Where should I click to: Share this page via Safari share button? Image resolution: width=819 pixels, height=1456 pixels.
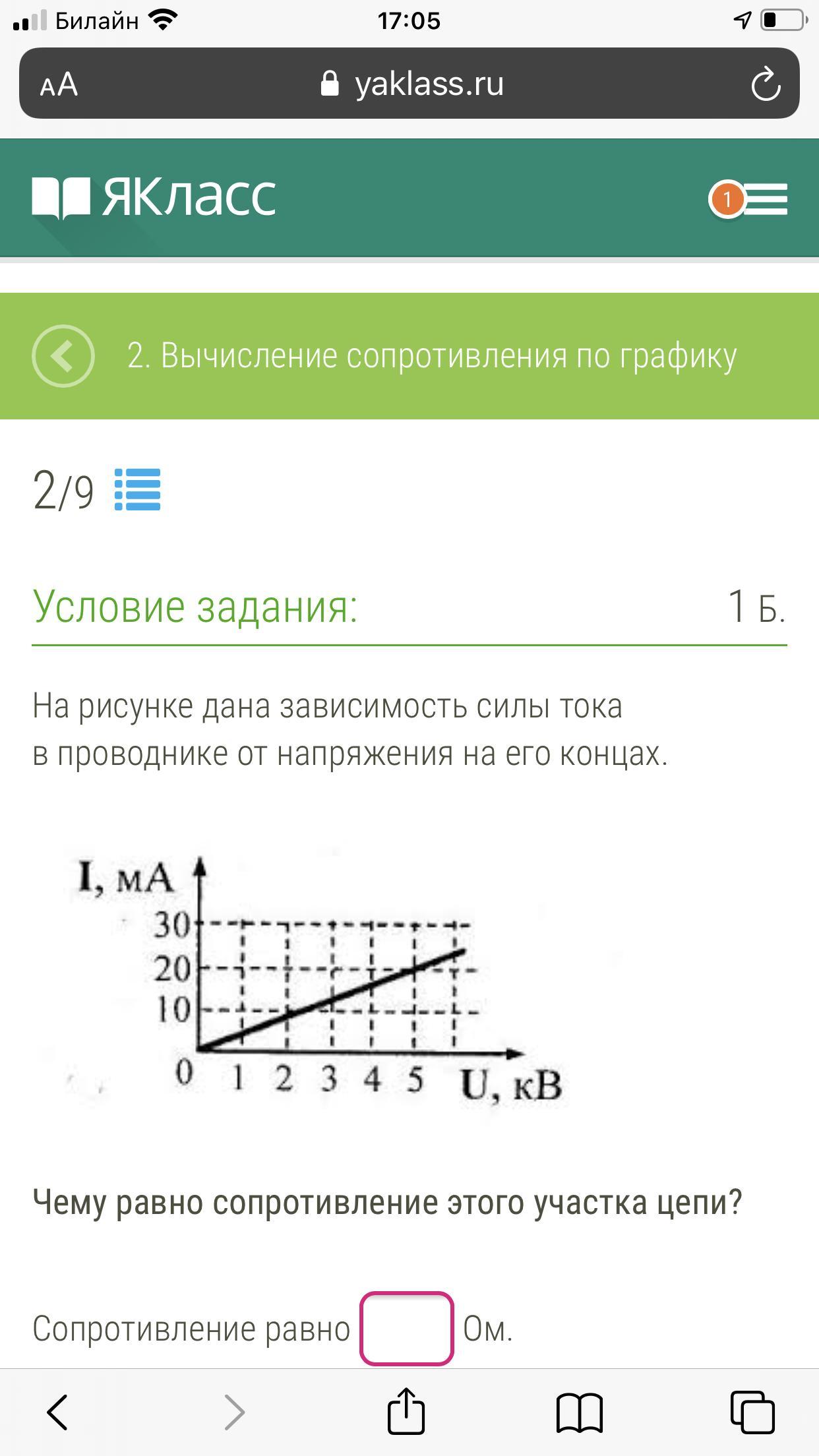(406, 1410)
